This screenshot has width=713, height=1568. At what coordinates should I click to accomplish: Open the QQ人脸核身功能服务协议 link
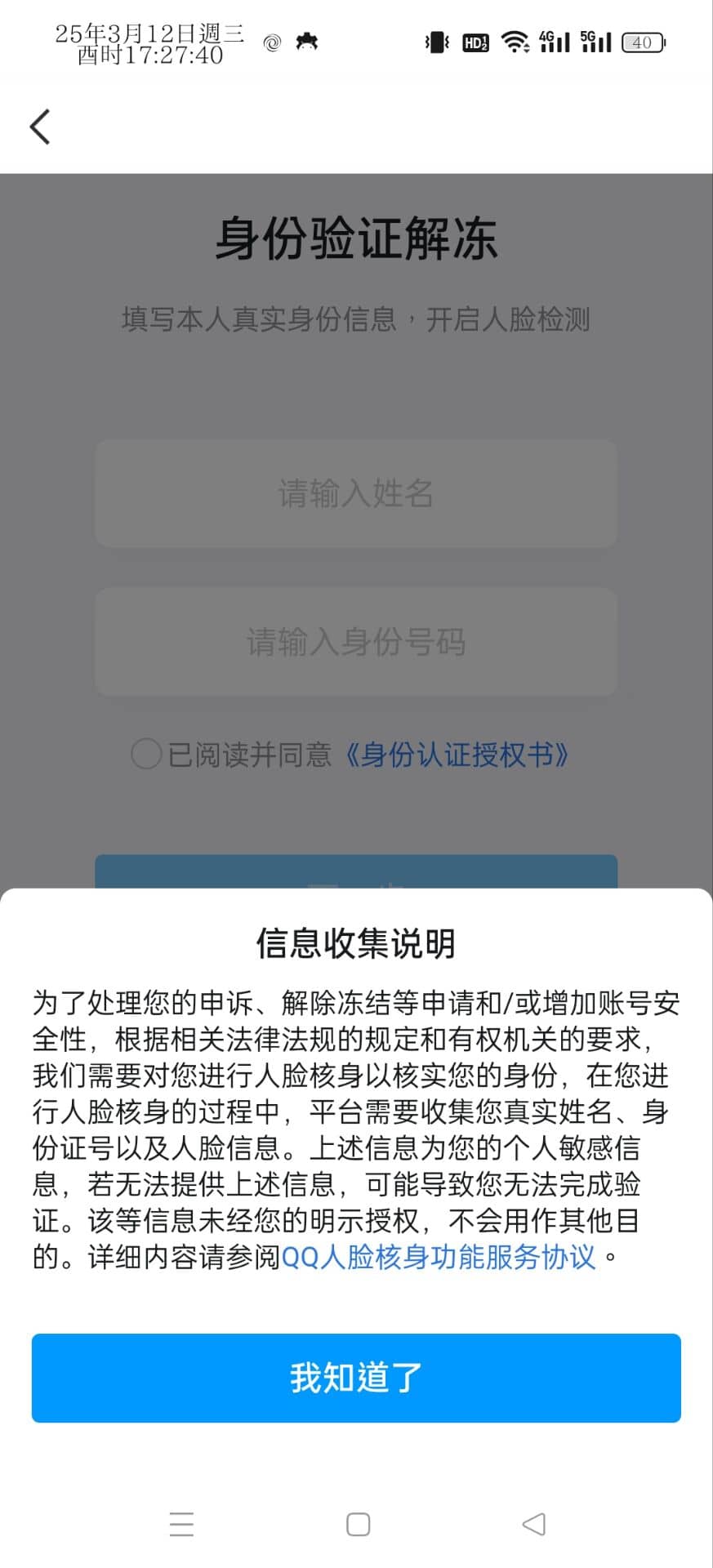(439, 1258)
